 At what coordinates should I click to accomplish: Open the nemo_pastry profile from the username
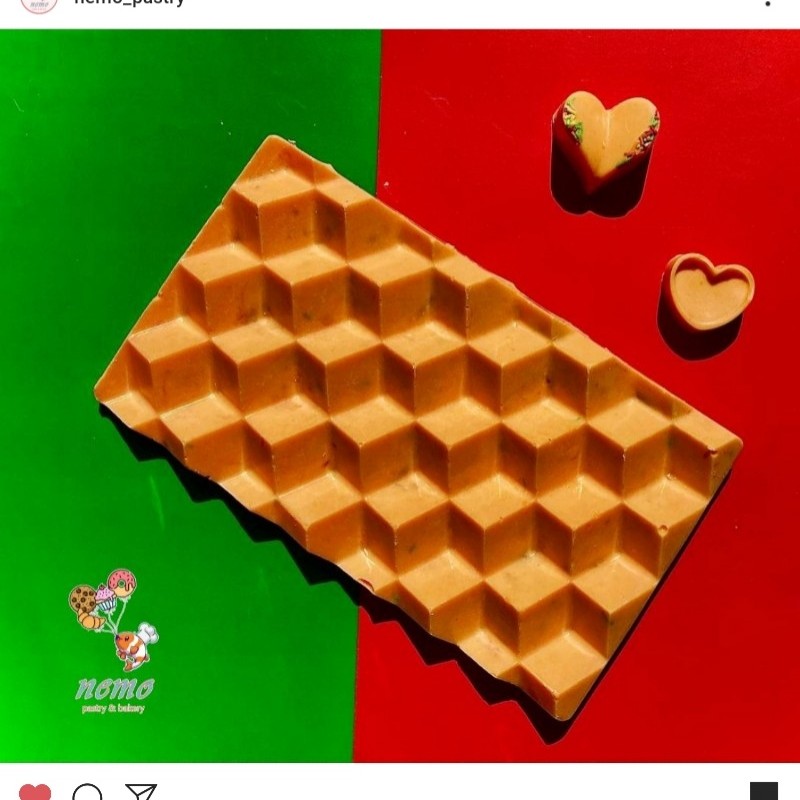[x=129, y=3]
